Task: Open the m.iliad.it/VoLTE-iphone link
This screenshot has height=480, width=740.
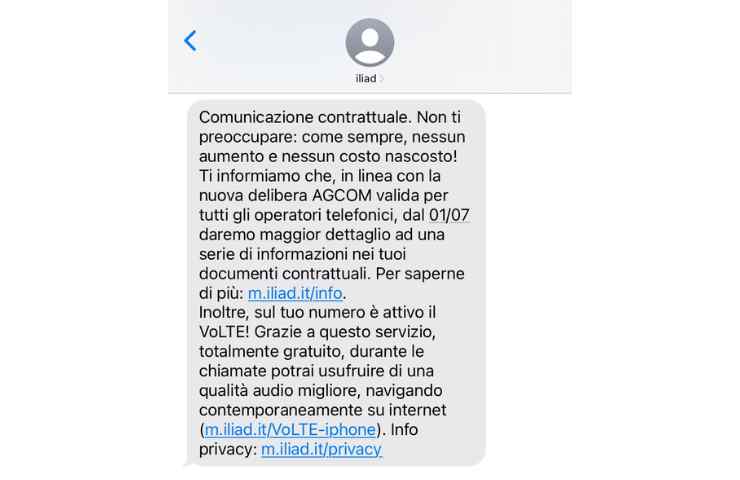Action: 290,429
